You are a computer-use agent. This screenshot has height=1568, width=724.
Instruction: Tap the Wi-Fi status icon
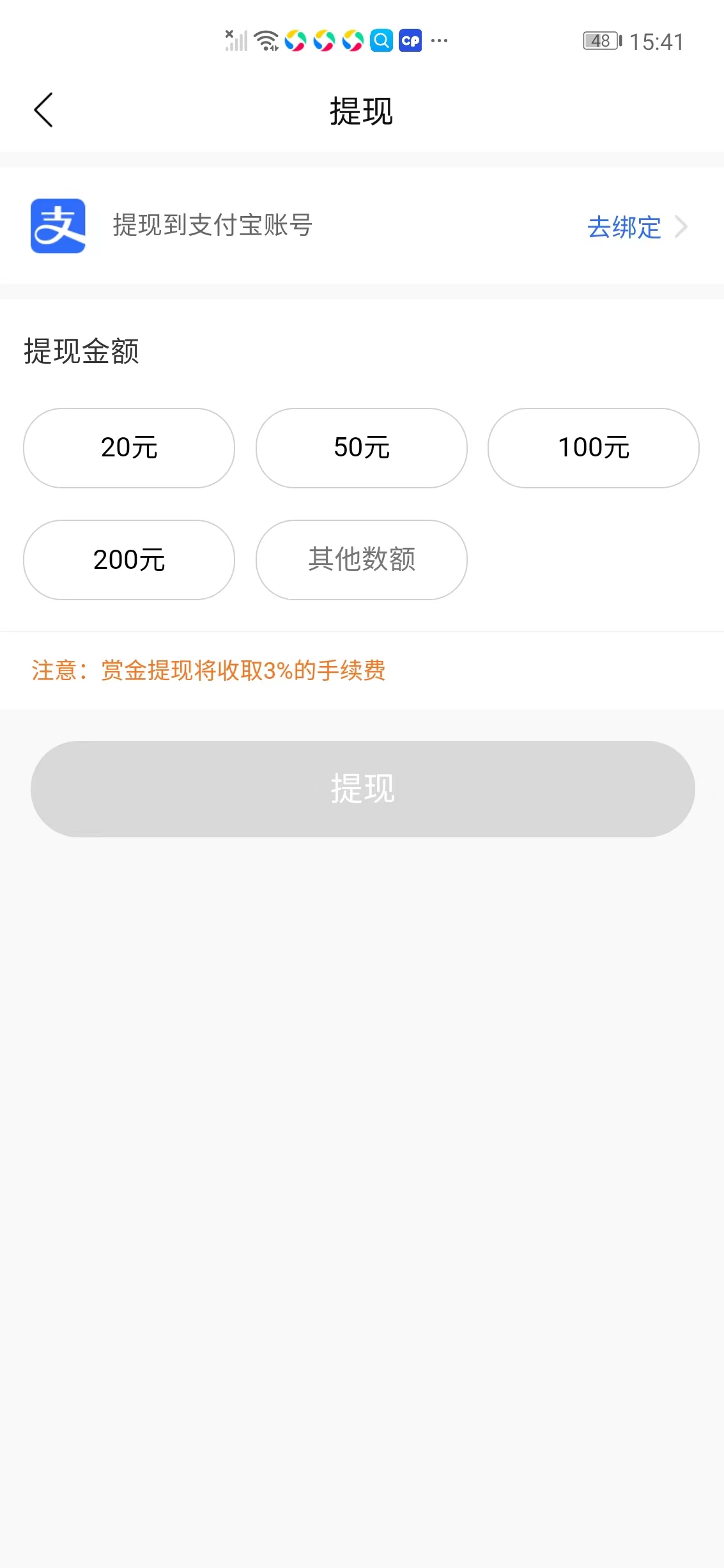tap(265, 40)
